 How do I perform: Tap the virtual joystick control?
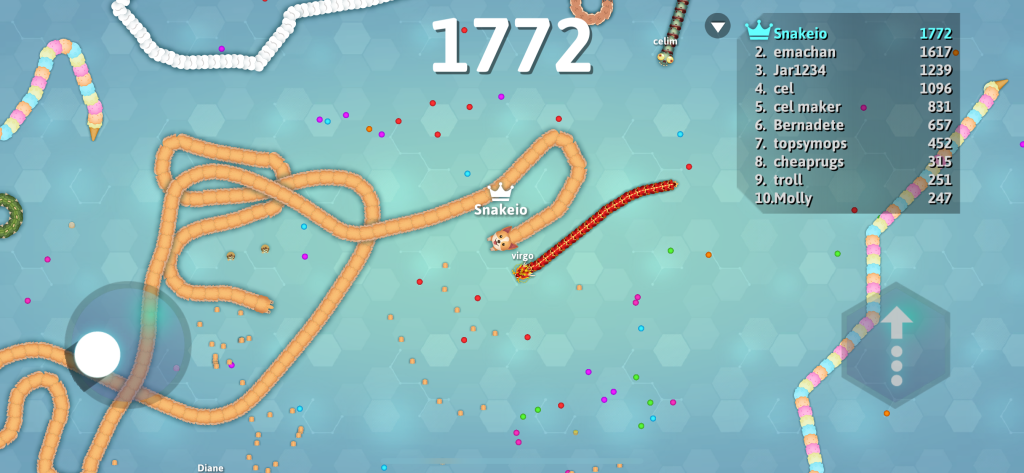[x=98, y=353]
